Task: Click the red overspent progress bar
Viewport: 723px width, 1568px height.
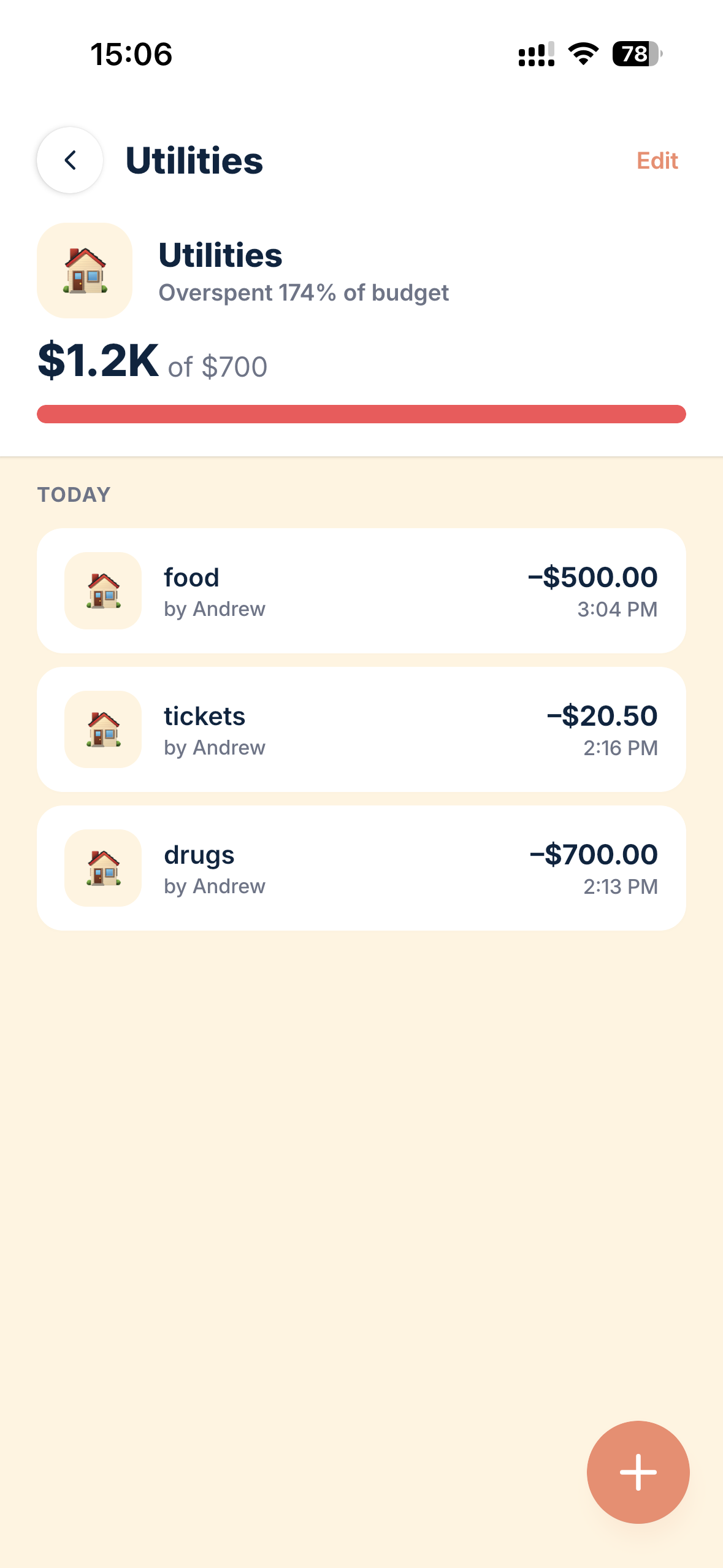Action: pyautogui.click(x=362, y=414)
